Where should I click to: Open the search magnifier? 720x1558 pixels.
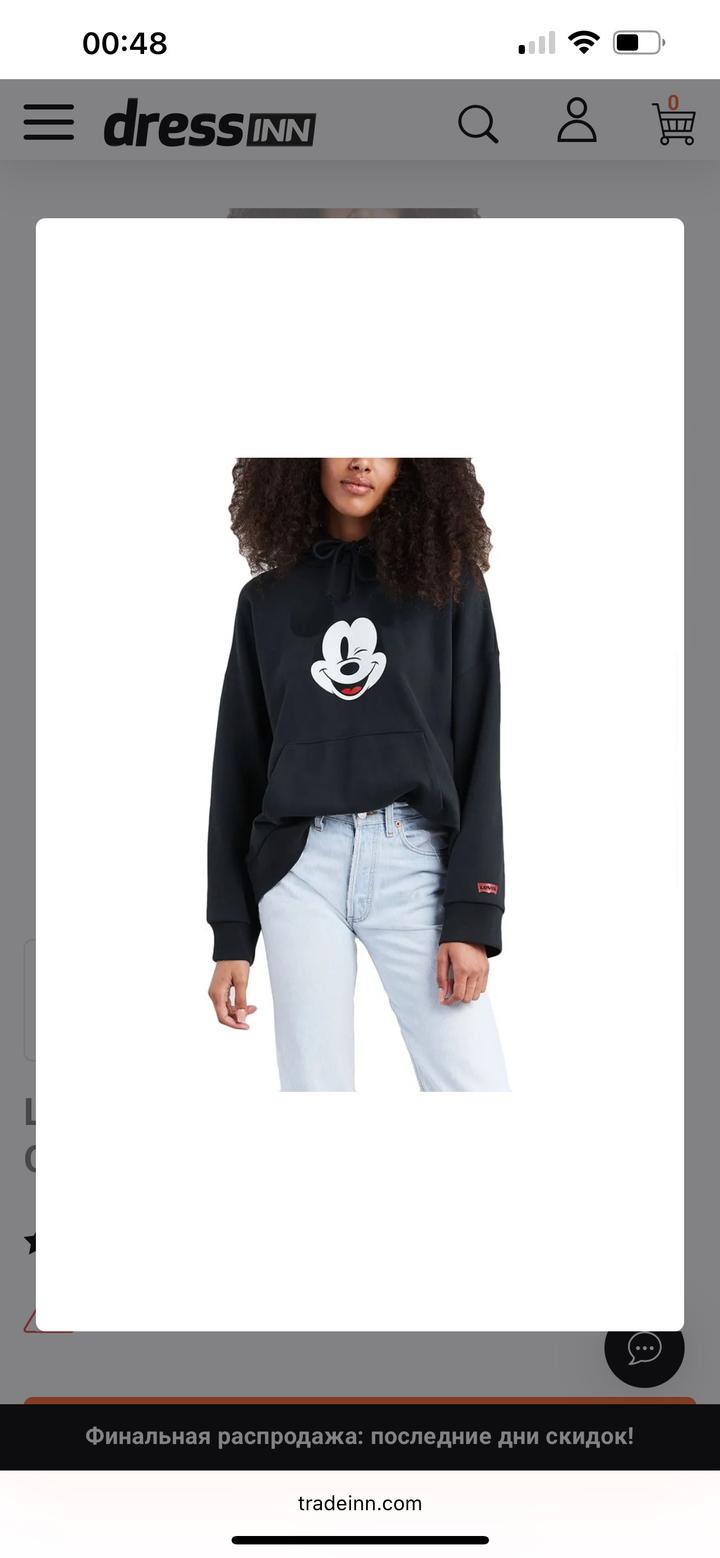[x=478, y=124]
